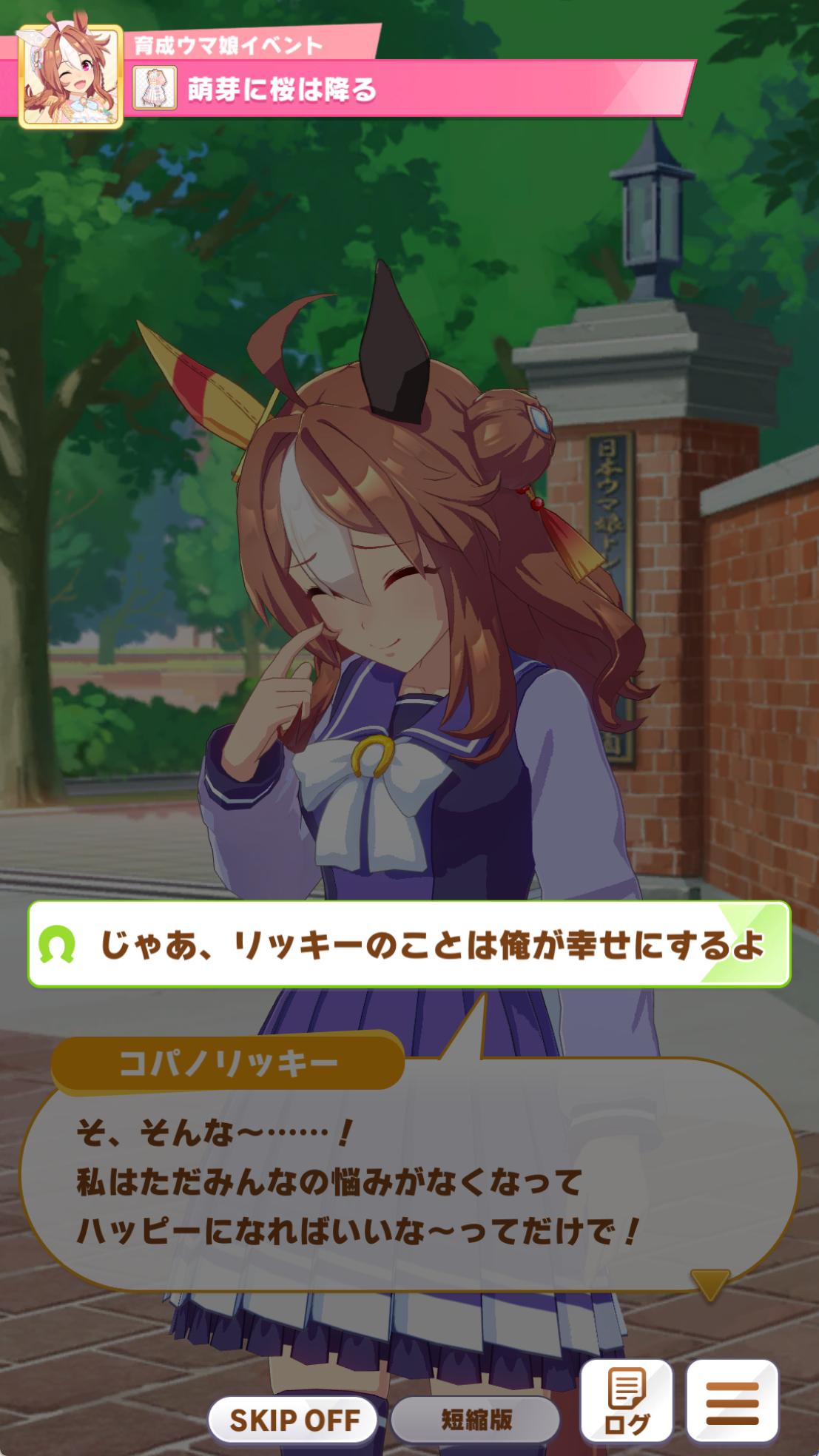
Task: Advance the dialogue with the arrow indicator
Action: click(x=710, y=1285)
